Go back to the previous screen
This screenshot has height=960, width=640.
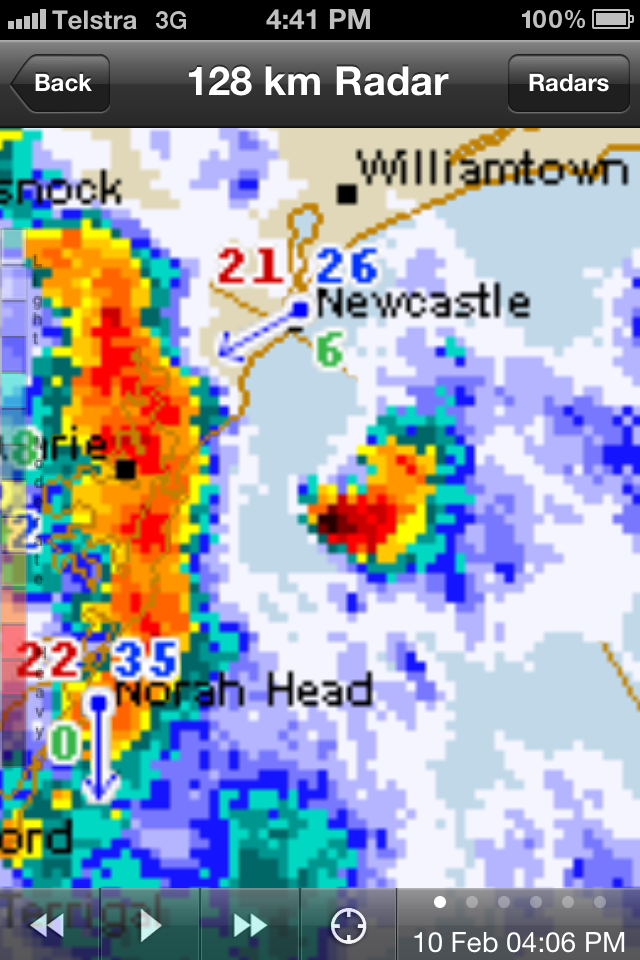(58, 83)
